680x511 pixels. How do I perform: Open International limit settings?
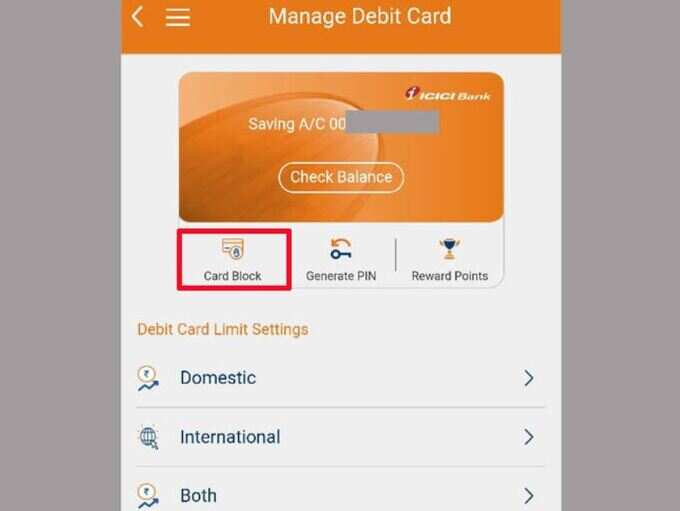(340, 437)
